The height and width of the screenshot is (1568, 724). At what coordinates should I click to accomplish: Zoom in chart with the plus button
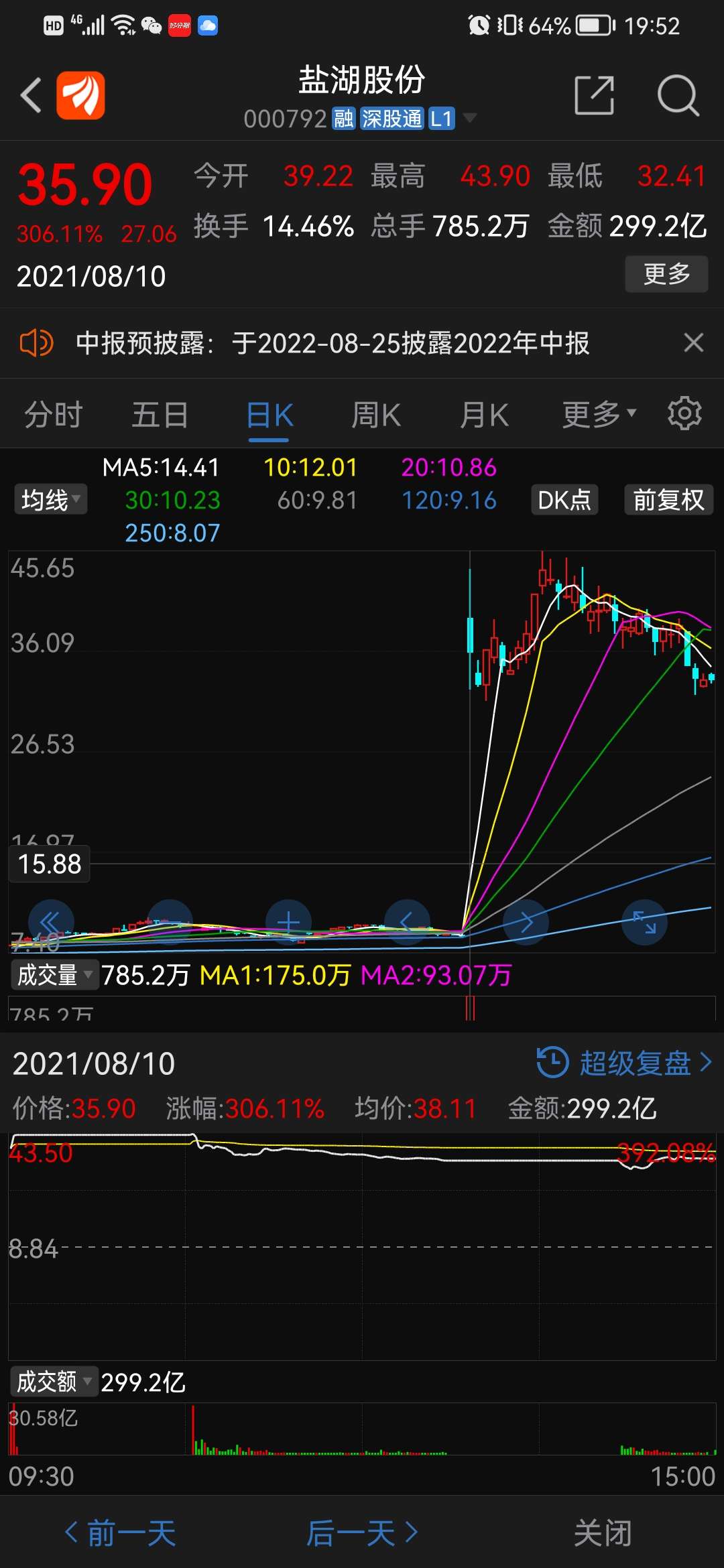pos(288,922)
